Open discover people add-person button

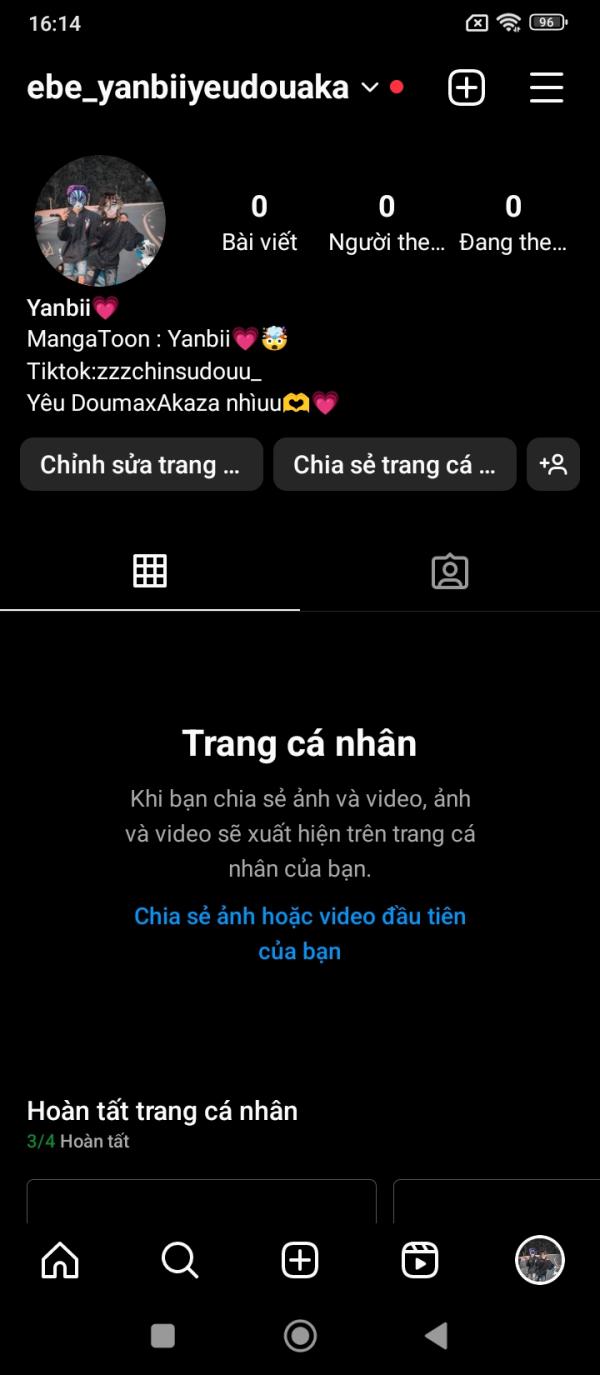tap(553, 464)
